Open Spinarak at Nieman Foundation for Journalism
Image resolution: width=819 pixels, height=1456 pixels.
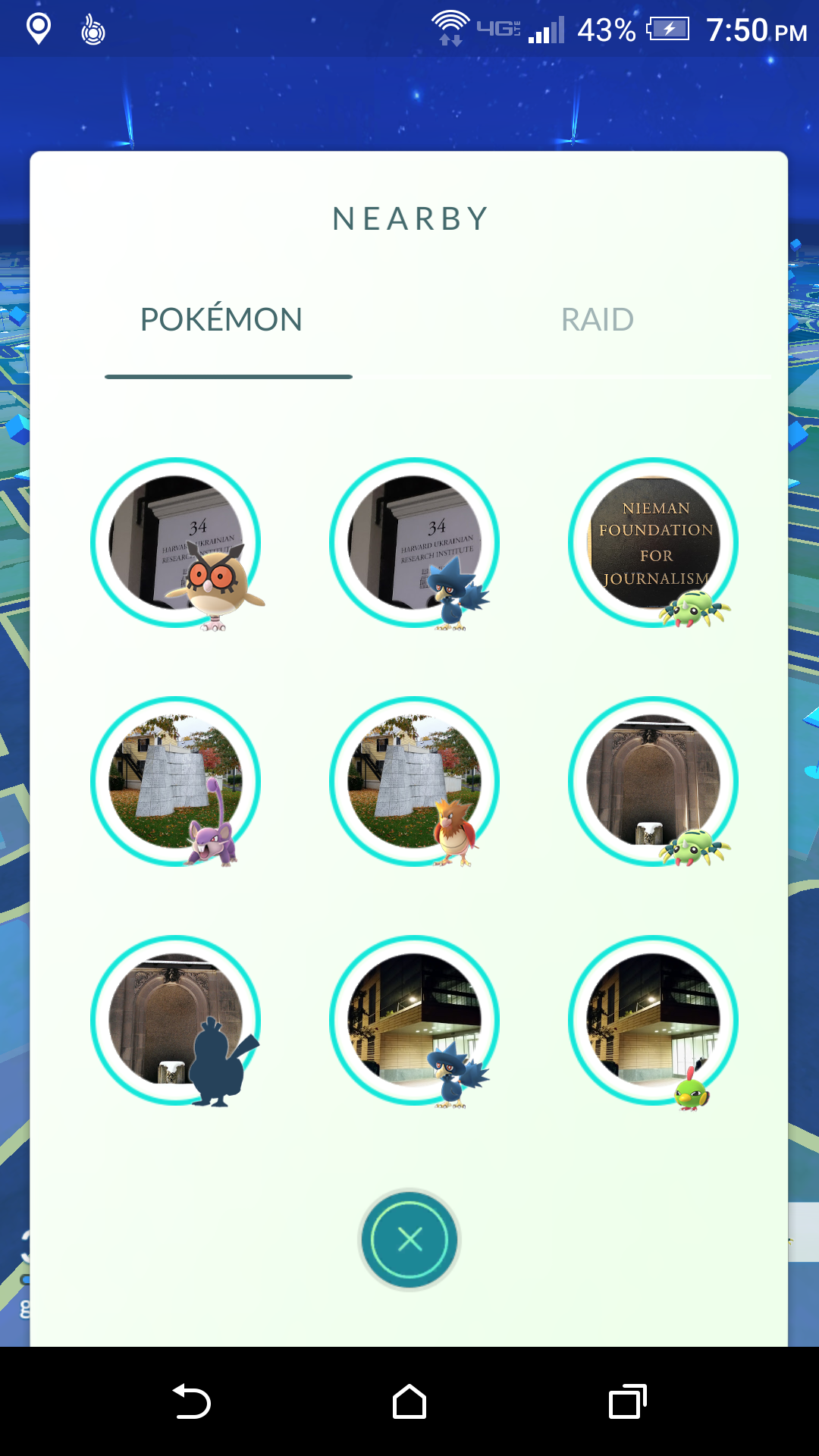[x=654, y=543]
